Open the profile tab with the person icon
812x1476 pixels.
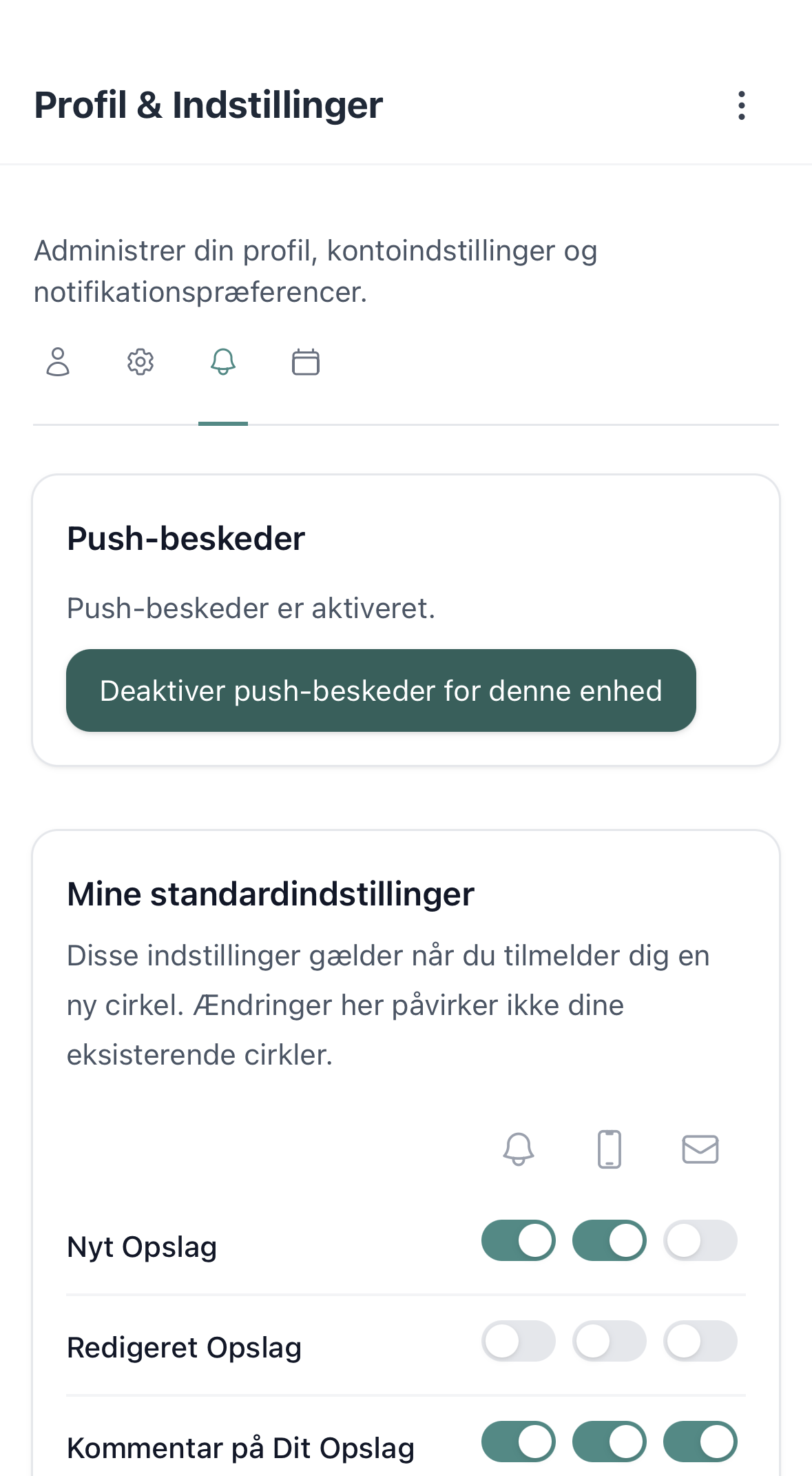[x=59, y=362]
